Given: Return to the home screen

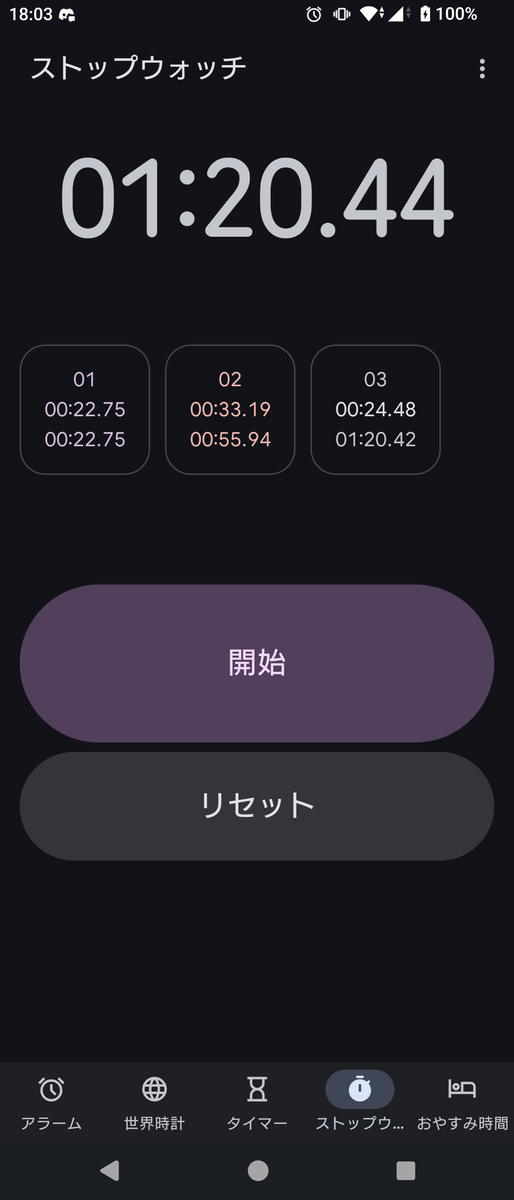Looking at the screenshot, I should (x=257, y=1171).
